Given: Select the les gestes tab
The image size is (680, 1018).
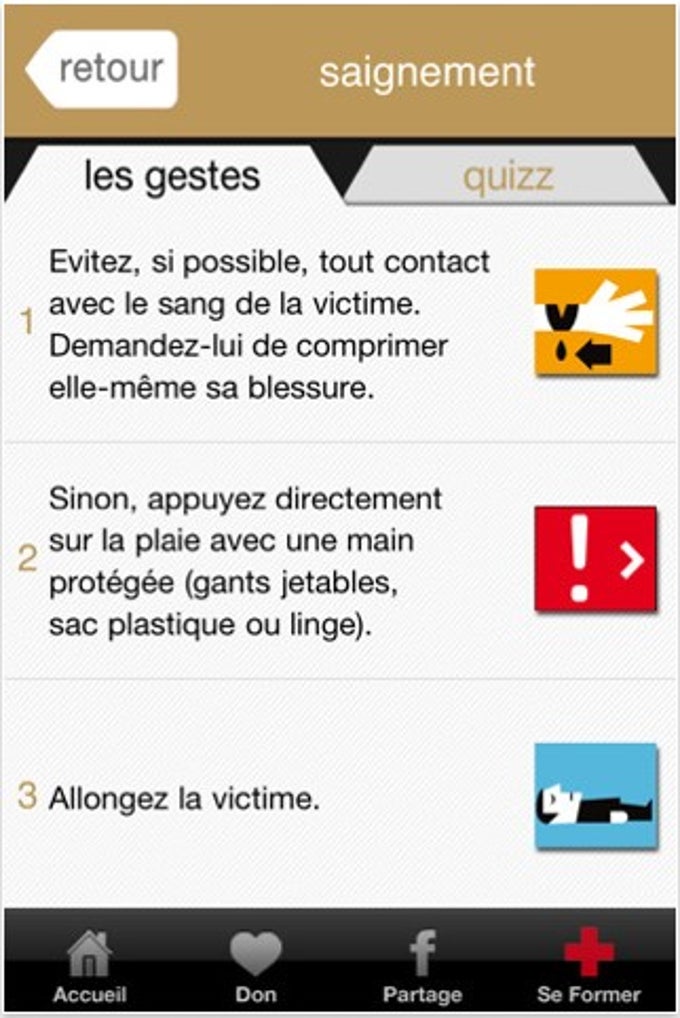Looking at the screenshot, I should (x=172, y=176).
